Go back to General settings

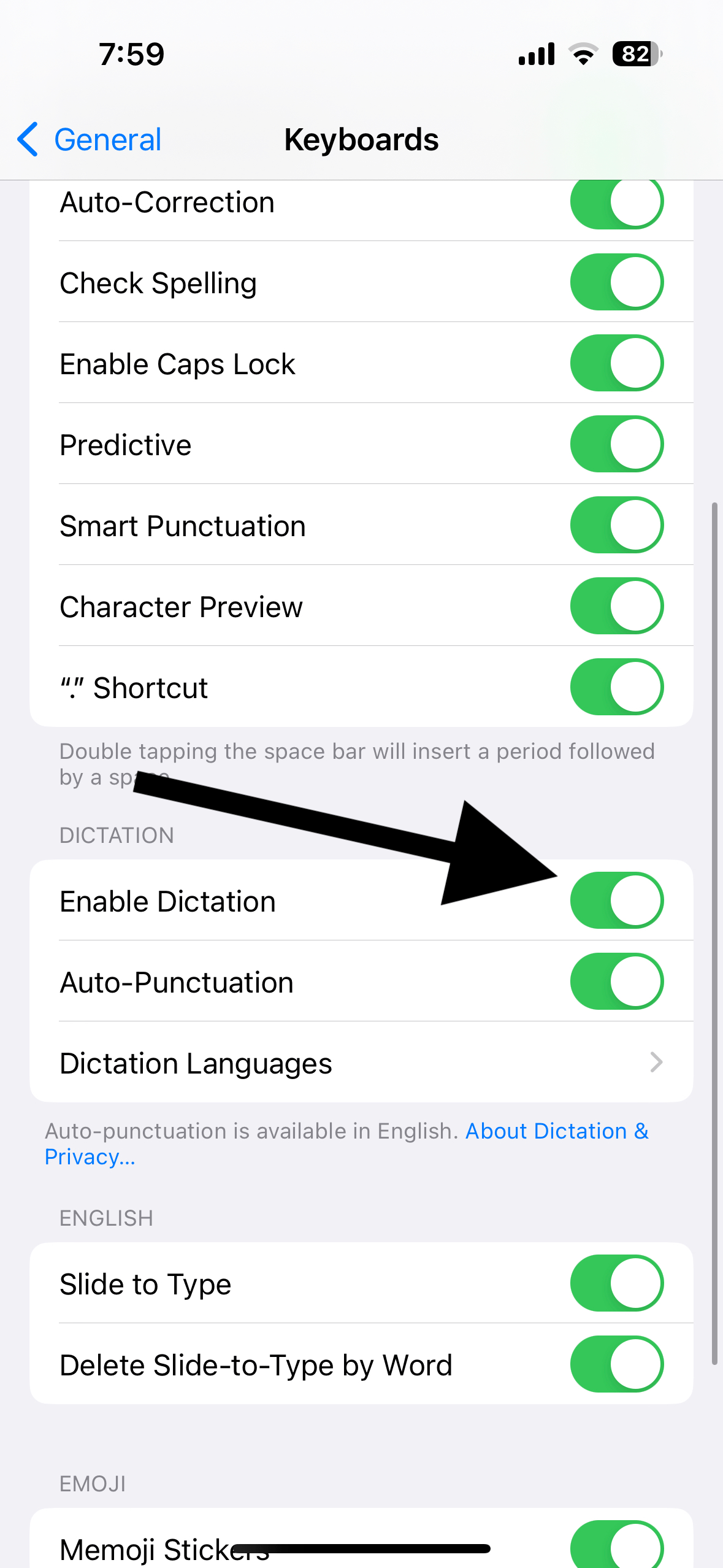89,140
